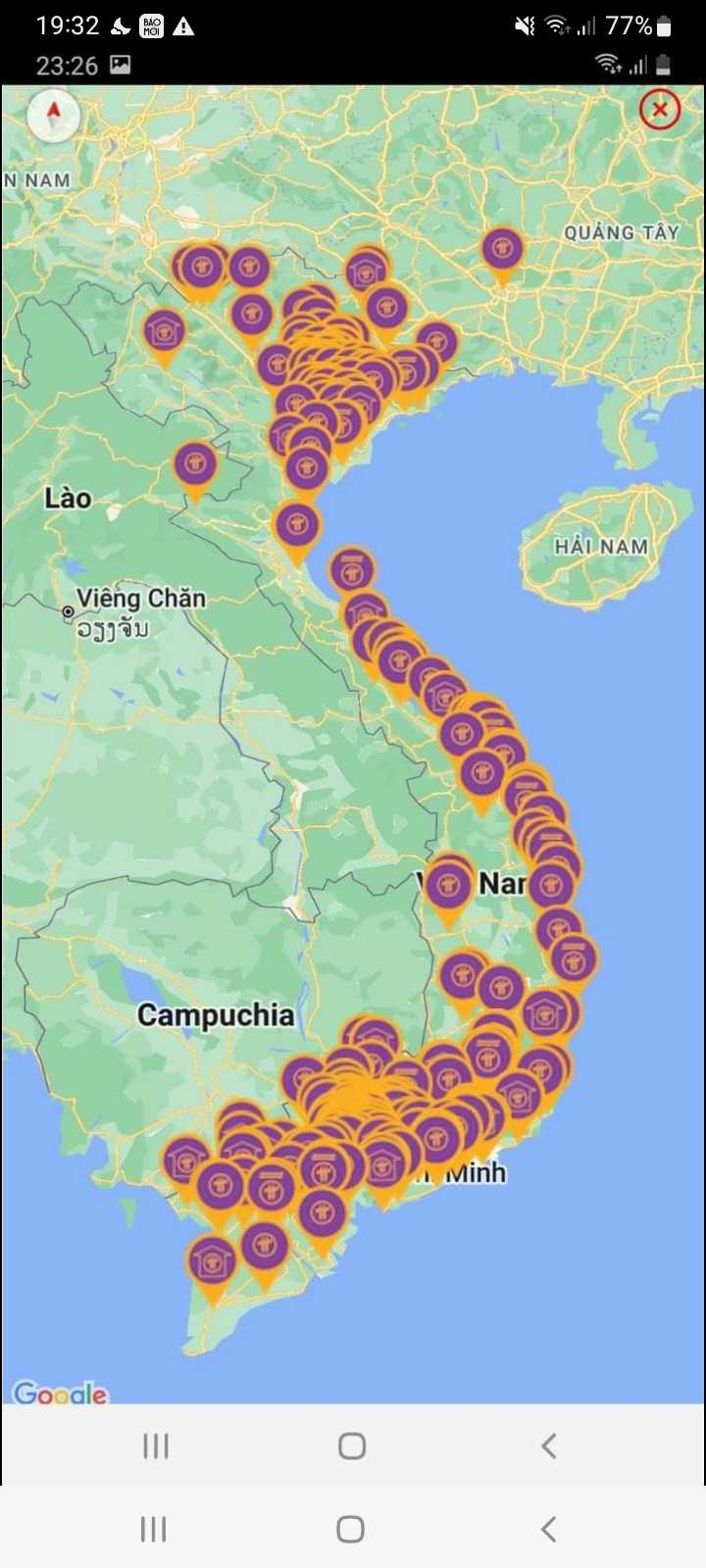Tap the compass to reset map orientation
This screenshot has width=706, height=1568.
click(x=53, y=115)
